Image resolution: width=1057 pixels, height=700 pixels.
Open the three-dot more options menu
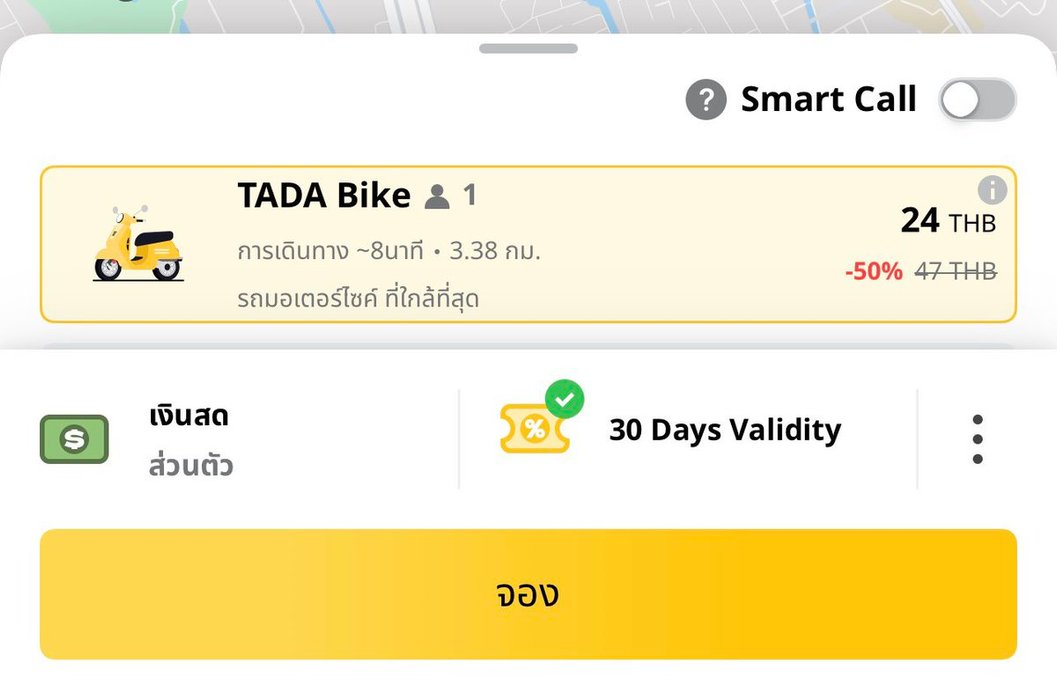pyautogui.click(x=977, y=439)
